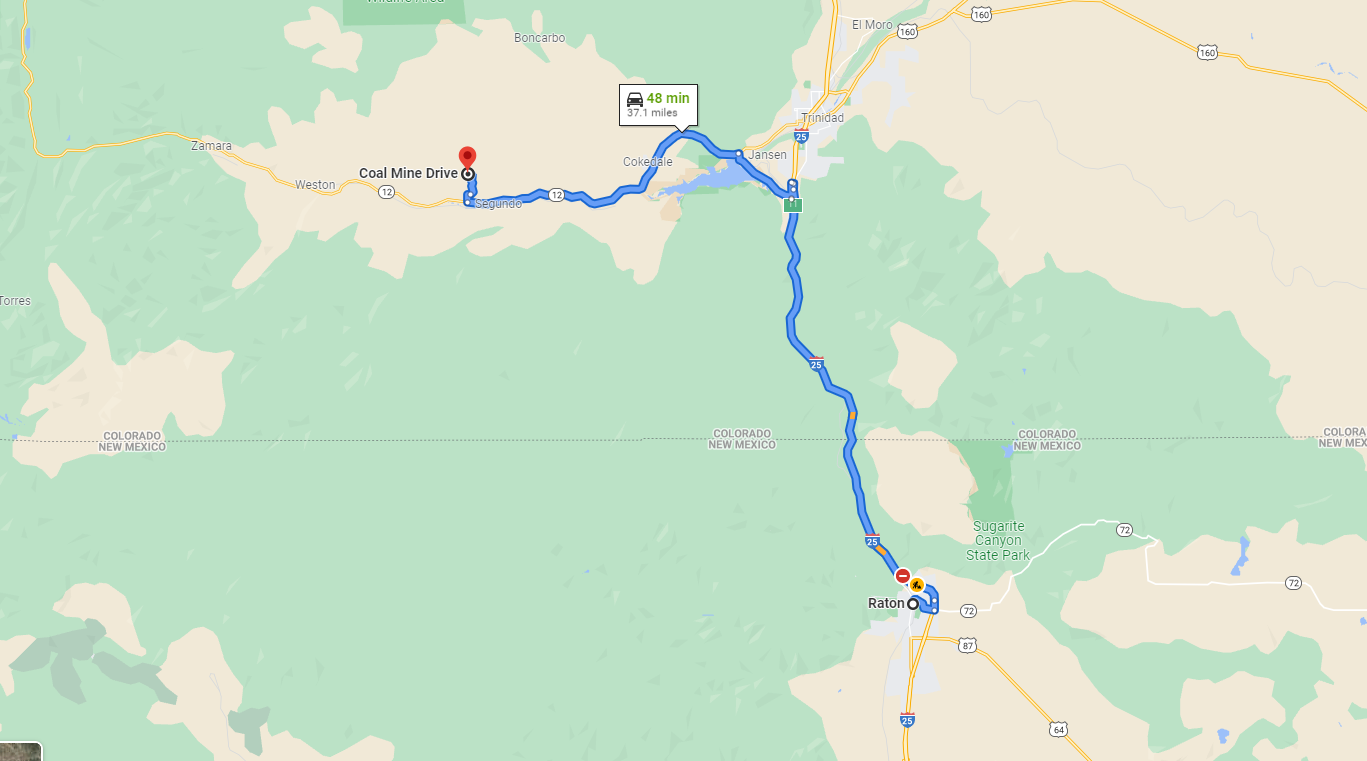The width and height of the screenshot is (1367, 761).
Task: Open the satellite layers thumbnail
Action: pos(20,751)
